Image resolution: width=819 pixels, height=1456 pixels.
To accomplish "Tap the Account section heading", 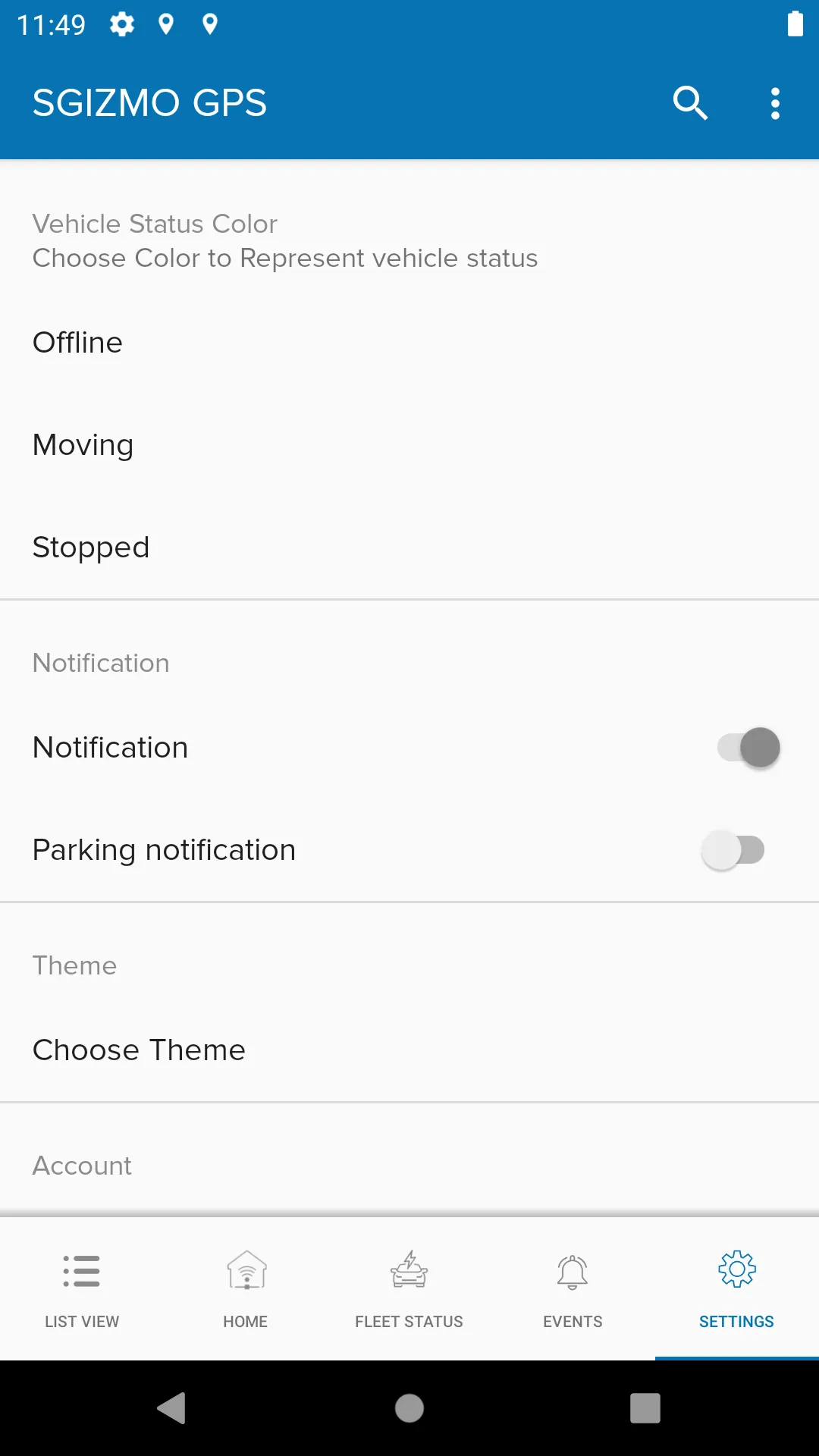I will [82, 1166].
